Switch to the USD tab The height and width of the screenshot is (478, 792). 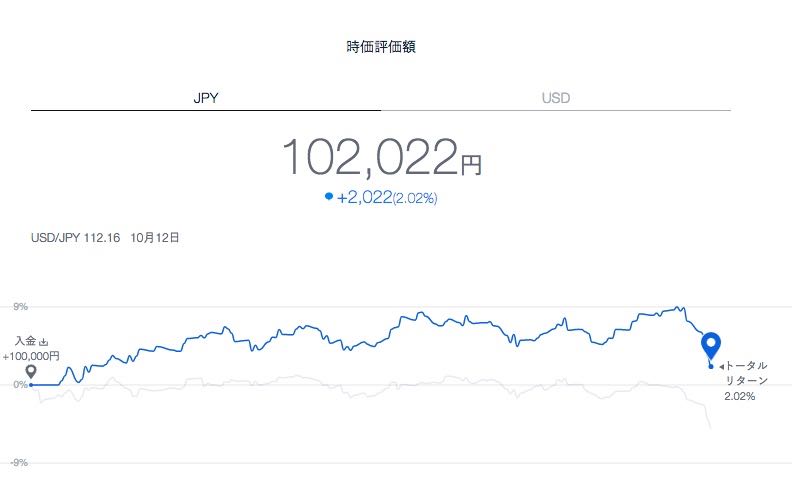pos(556,98)
